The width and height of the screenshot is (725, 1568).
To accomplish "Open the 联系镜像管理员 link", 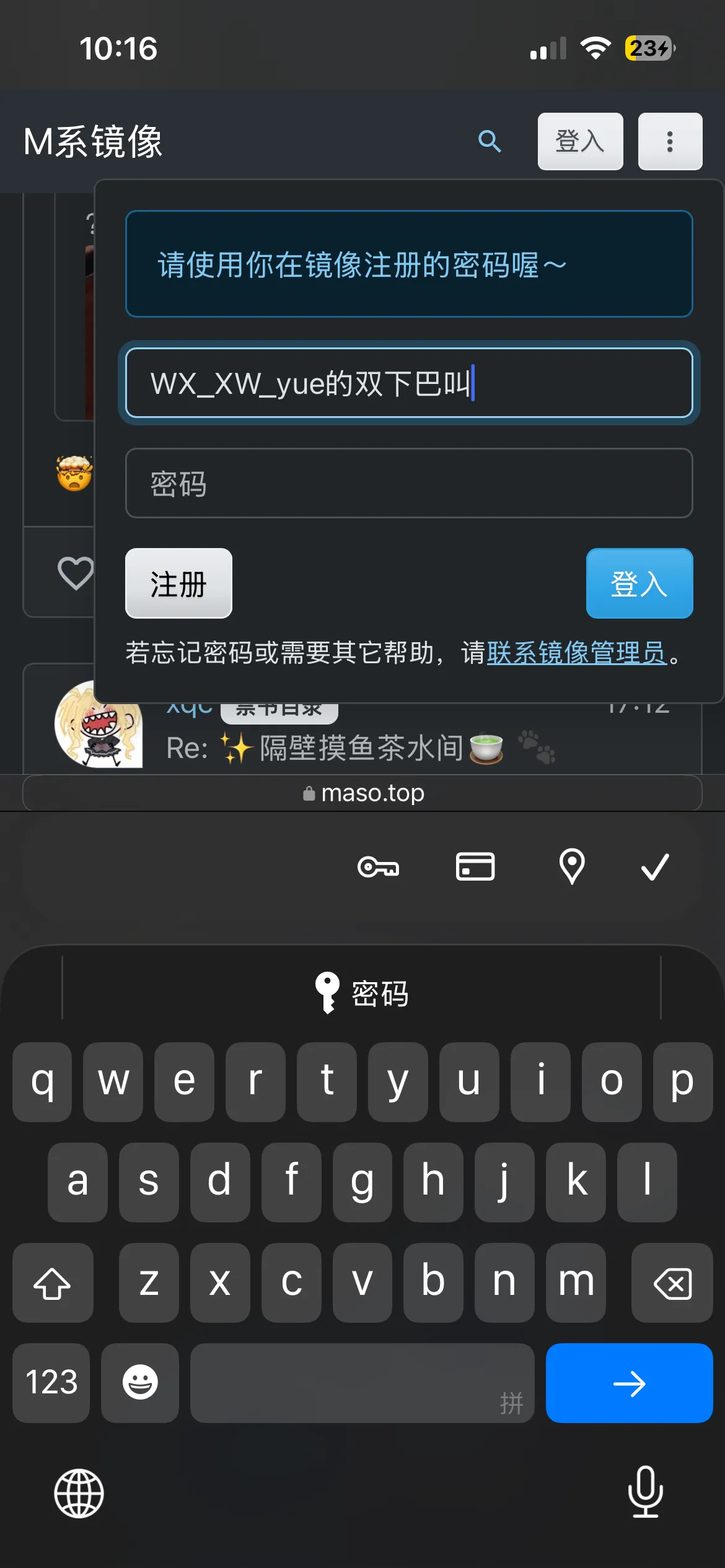I will click(x=576, y=653).
